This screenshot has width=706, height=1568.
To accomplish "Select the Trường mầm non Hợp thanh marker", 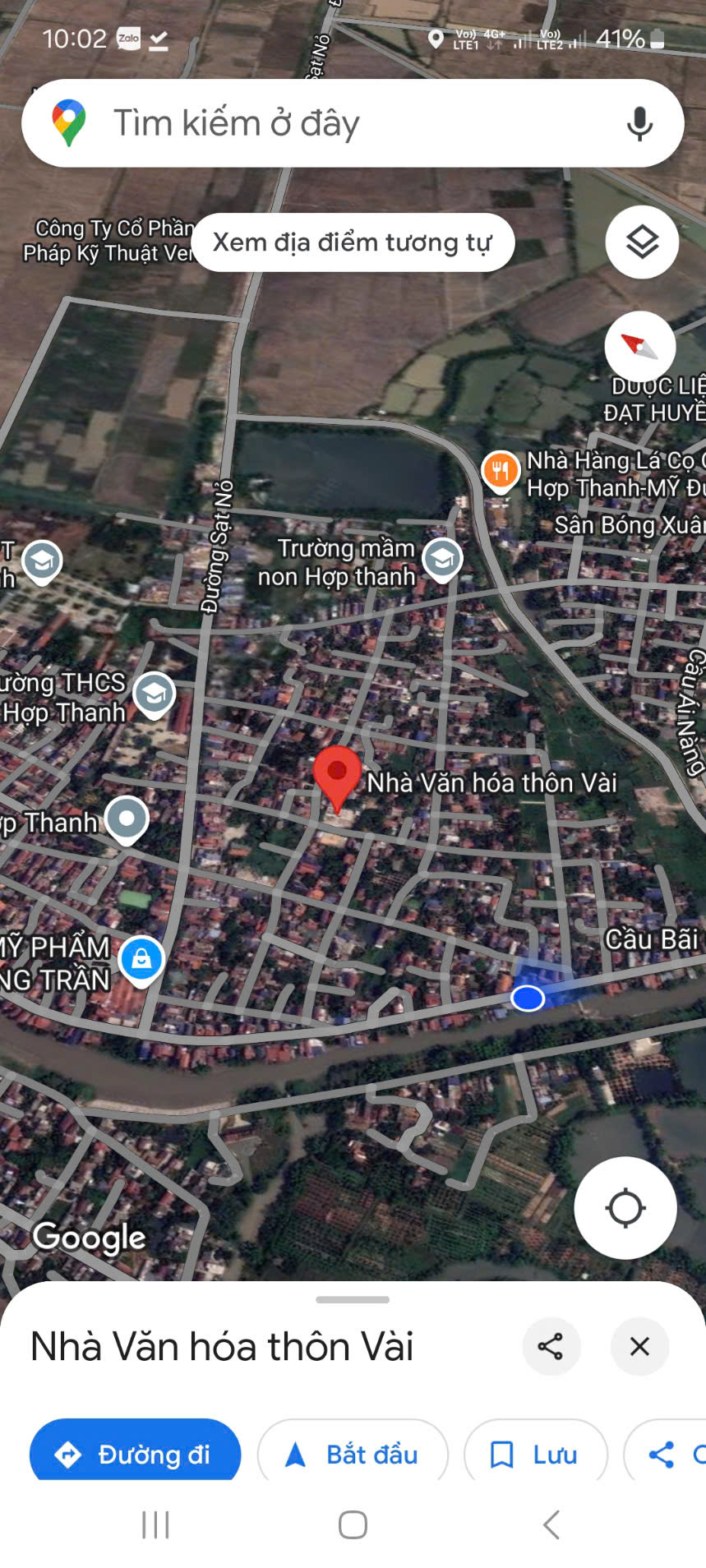I will 442,559.
